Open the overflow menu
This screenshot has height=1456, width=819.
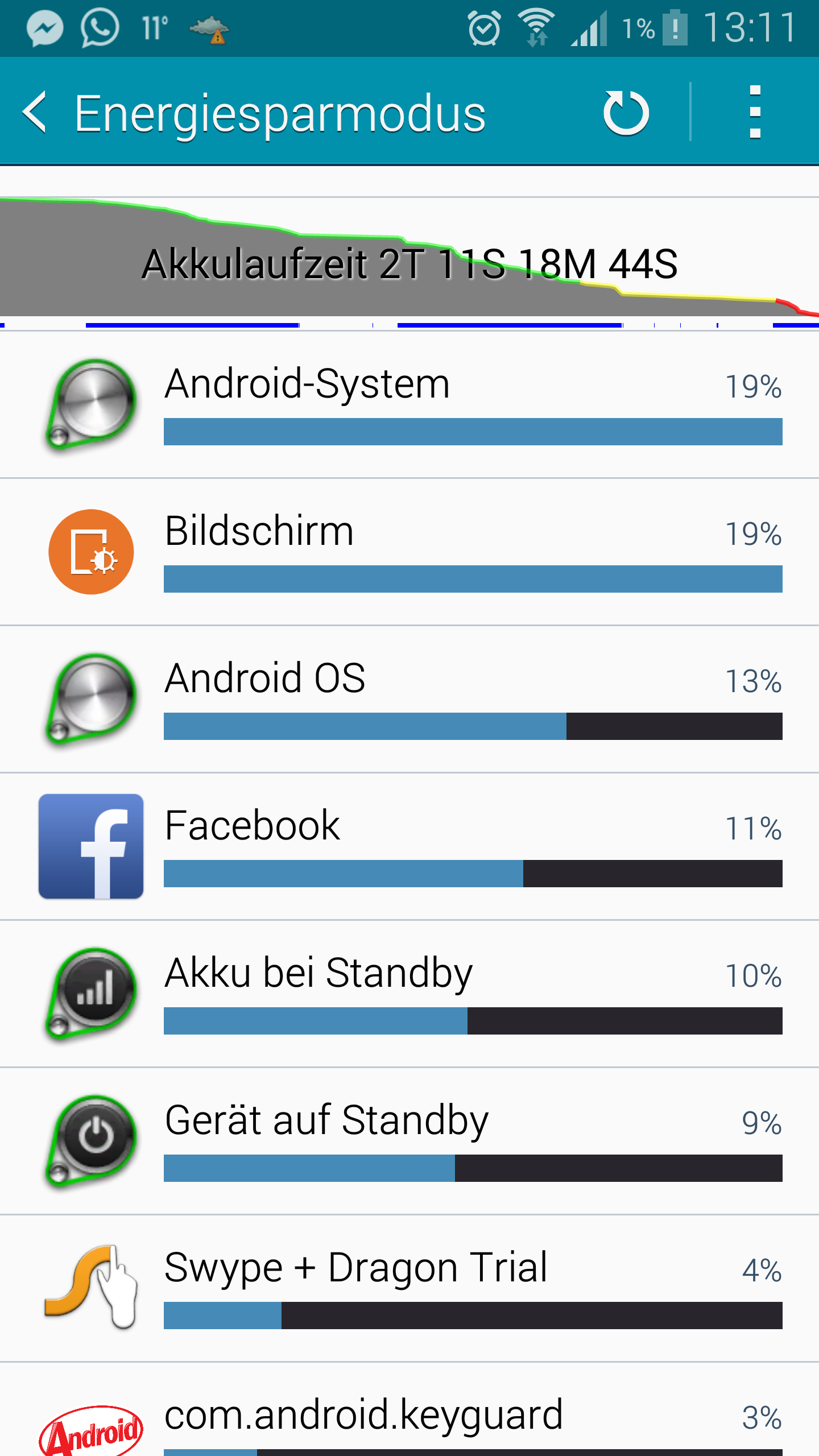point(755,113)
